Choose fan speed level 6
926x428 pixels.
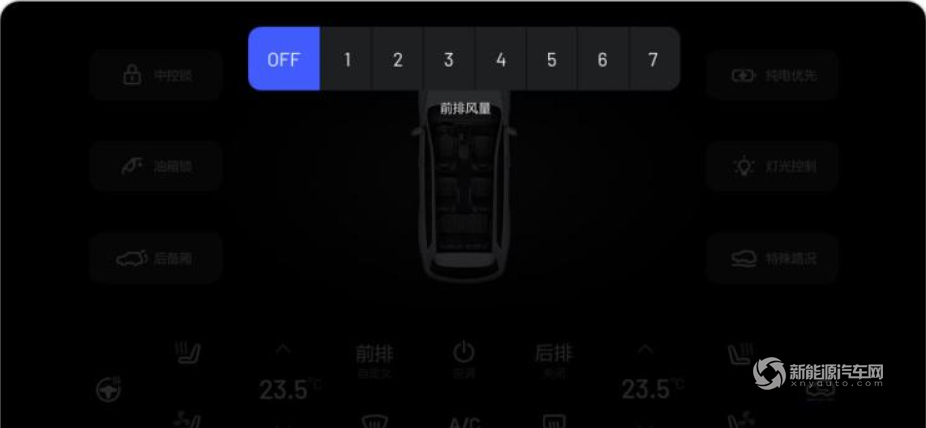pos(602,59)
